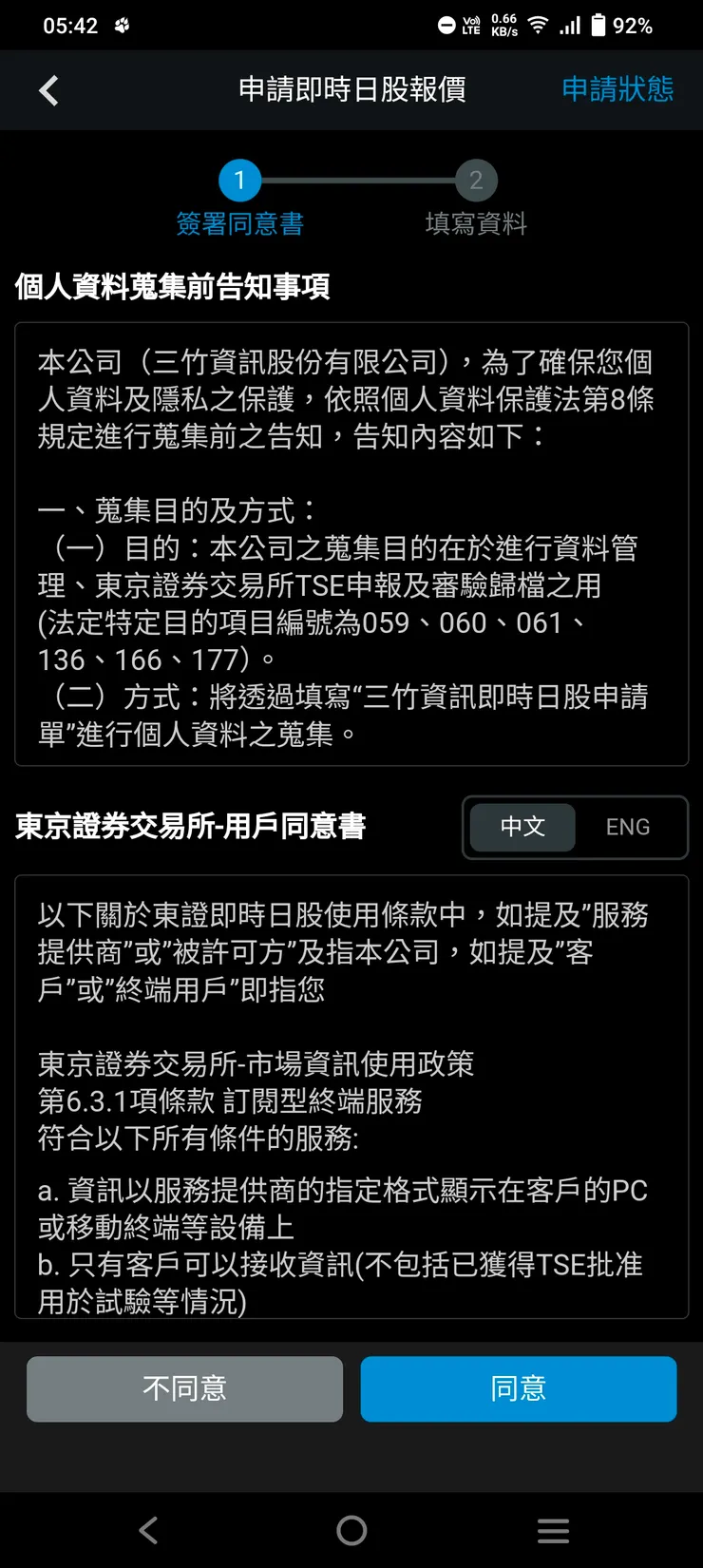The width and height of the screenshot is (703, 1568).
Task: Tap the 簽署同意書 step label
Action: pyautogui.click(x=239, y=223)
